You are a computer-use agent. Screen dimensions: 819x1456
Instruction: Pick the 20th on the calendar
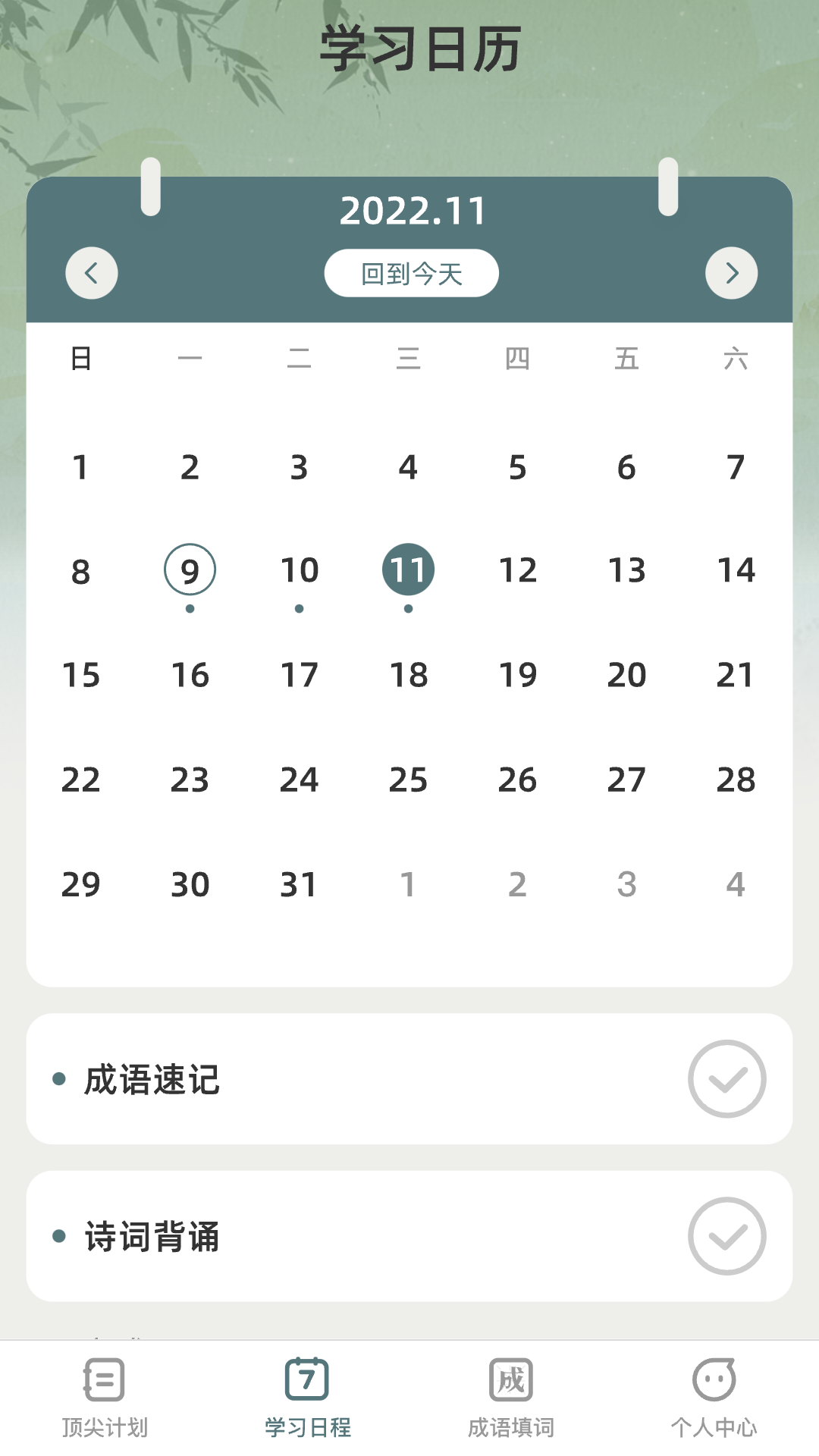pos(627,675)
